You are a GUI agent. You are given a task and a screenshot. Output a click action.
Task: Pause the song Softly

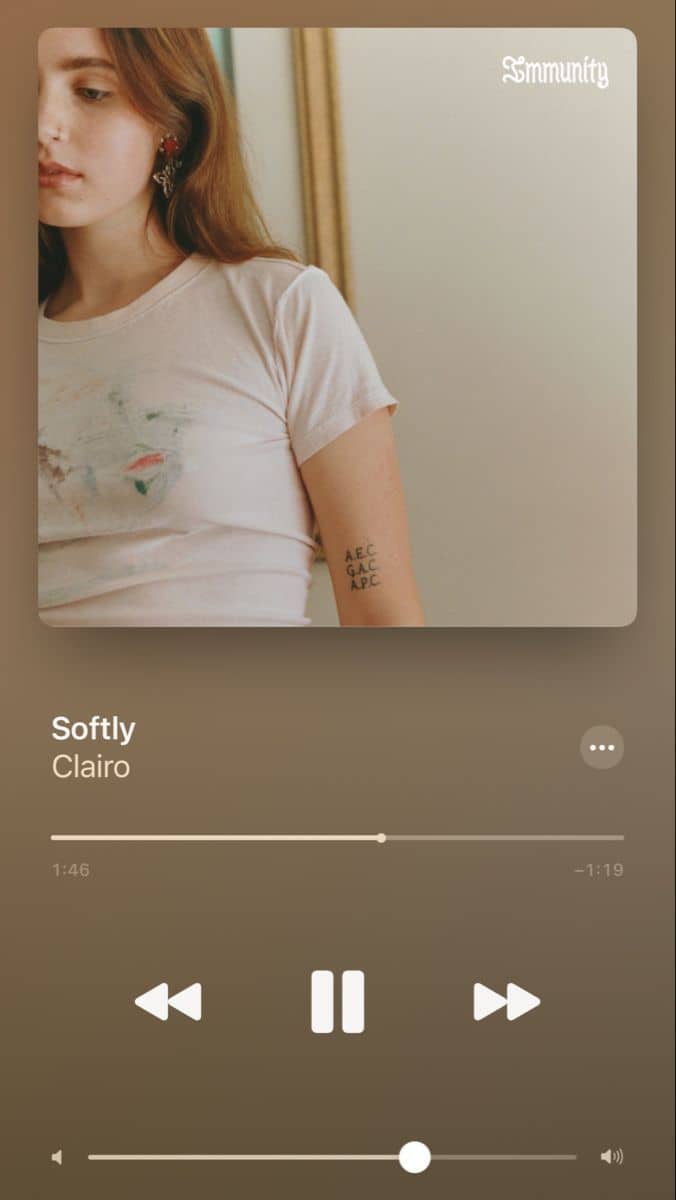point(338,1001)
